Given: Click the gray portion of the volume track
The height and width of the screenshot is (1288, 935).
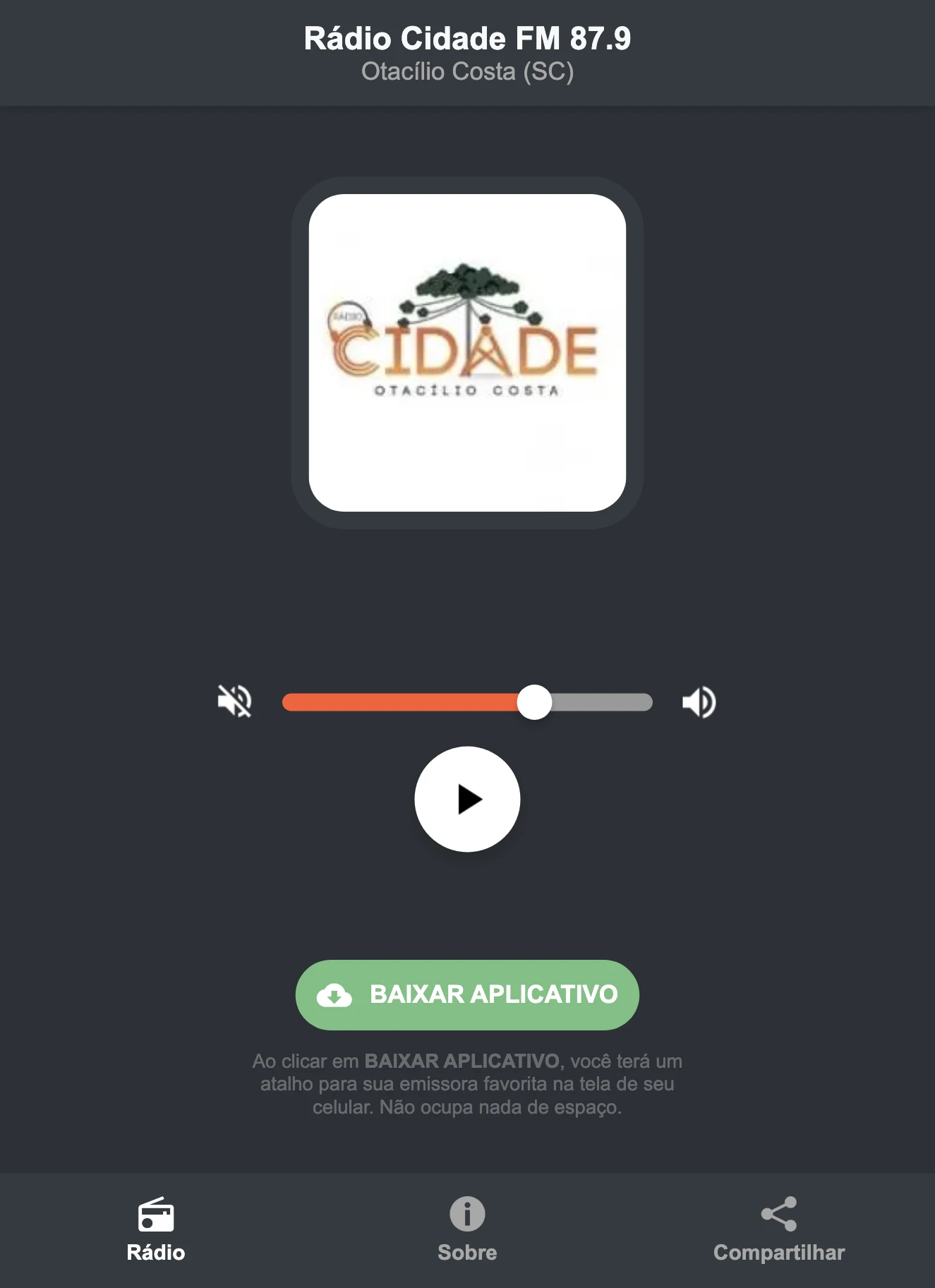Looking at the screenshot, I should (x=603, y=701).
